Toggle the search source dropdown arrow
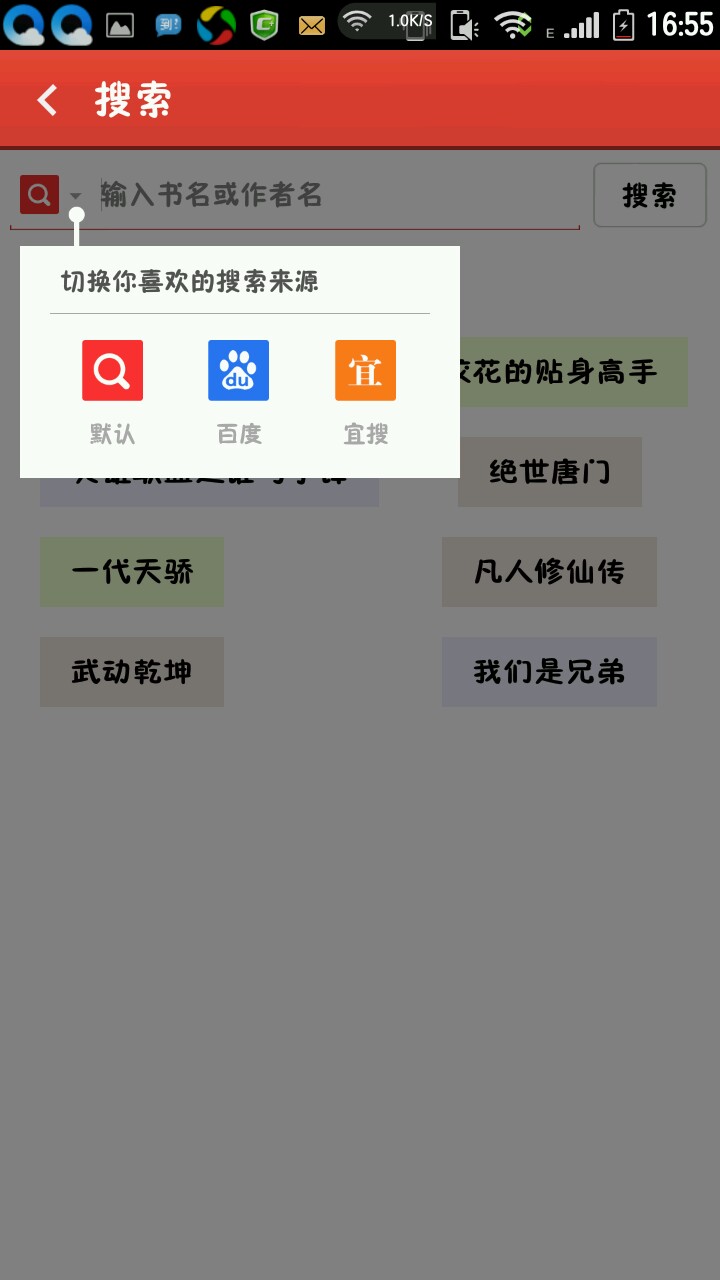 76,195
